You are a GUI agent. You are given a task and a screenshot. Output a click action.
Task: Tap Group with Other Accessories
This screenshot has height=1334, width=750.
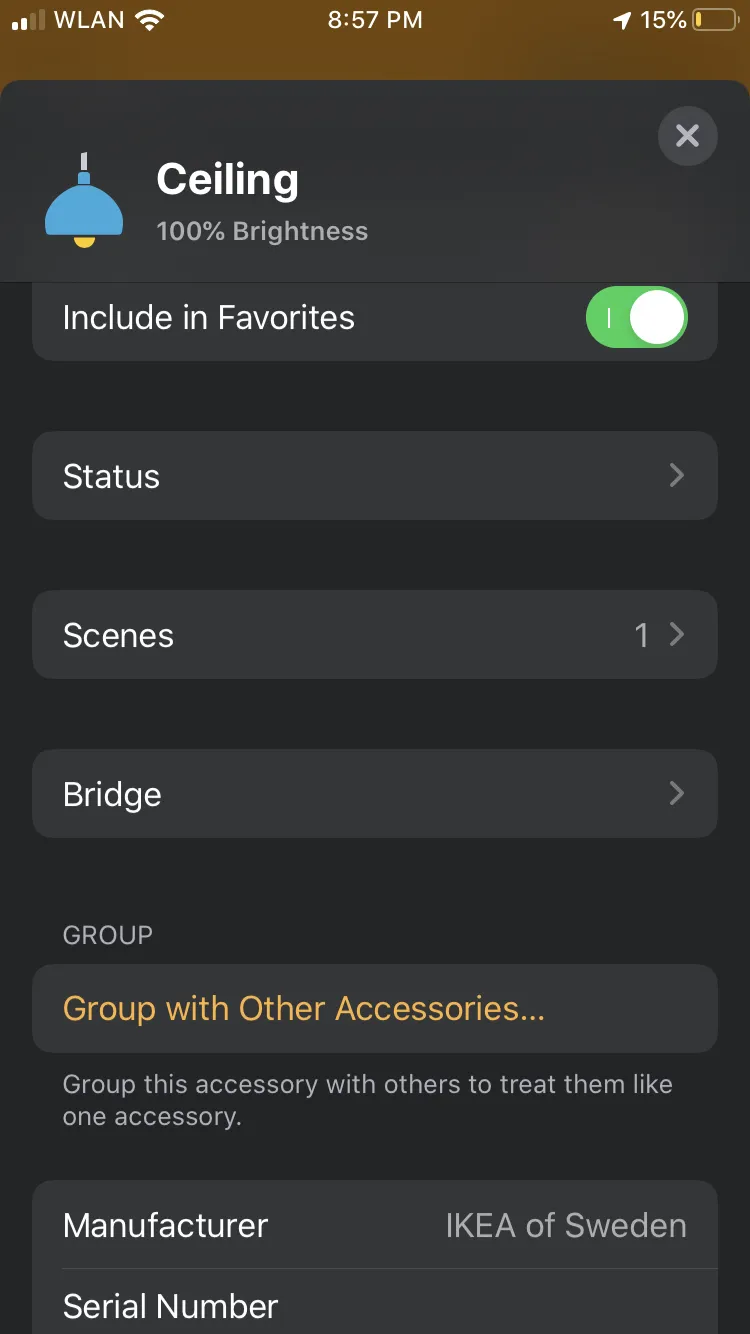point(304,1008)
